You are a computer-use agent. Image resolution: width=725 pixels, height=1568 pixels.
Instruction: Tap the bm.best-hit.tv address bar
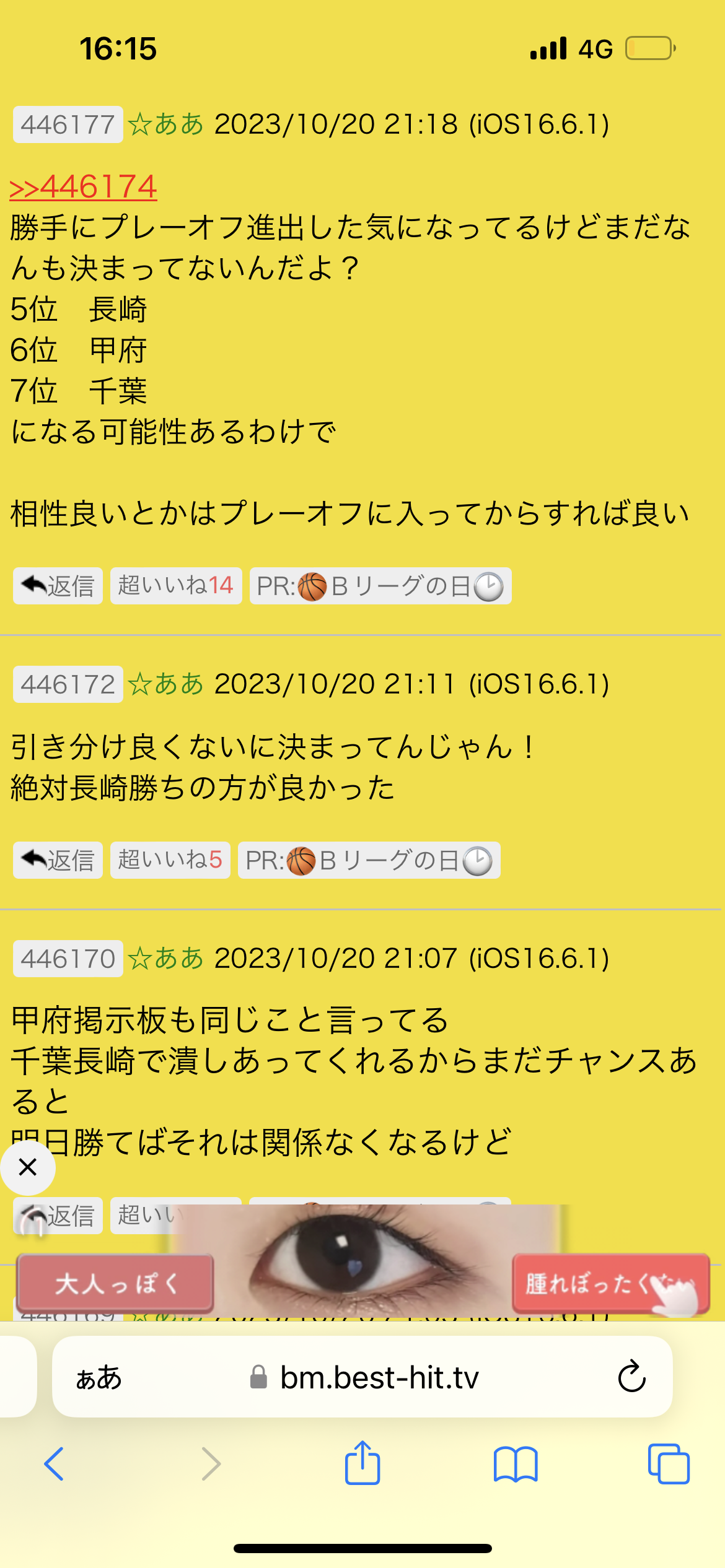(x=378, y=1378)
